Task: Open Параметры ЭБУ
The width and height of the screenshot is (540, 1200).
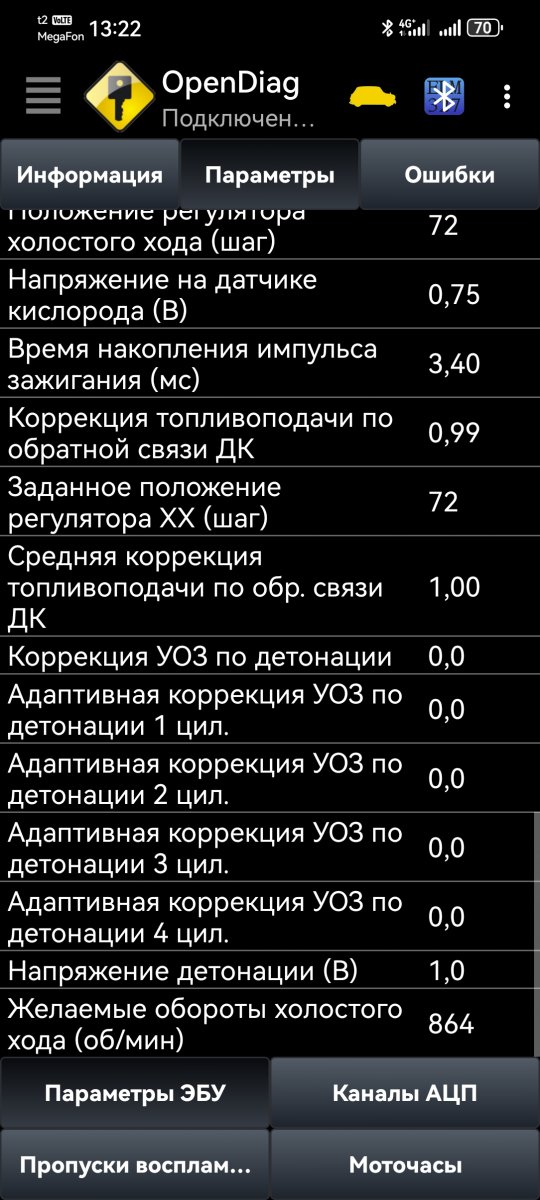Action: pyautogui.click(x=135, y=1093)
